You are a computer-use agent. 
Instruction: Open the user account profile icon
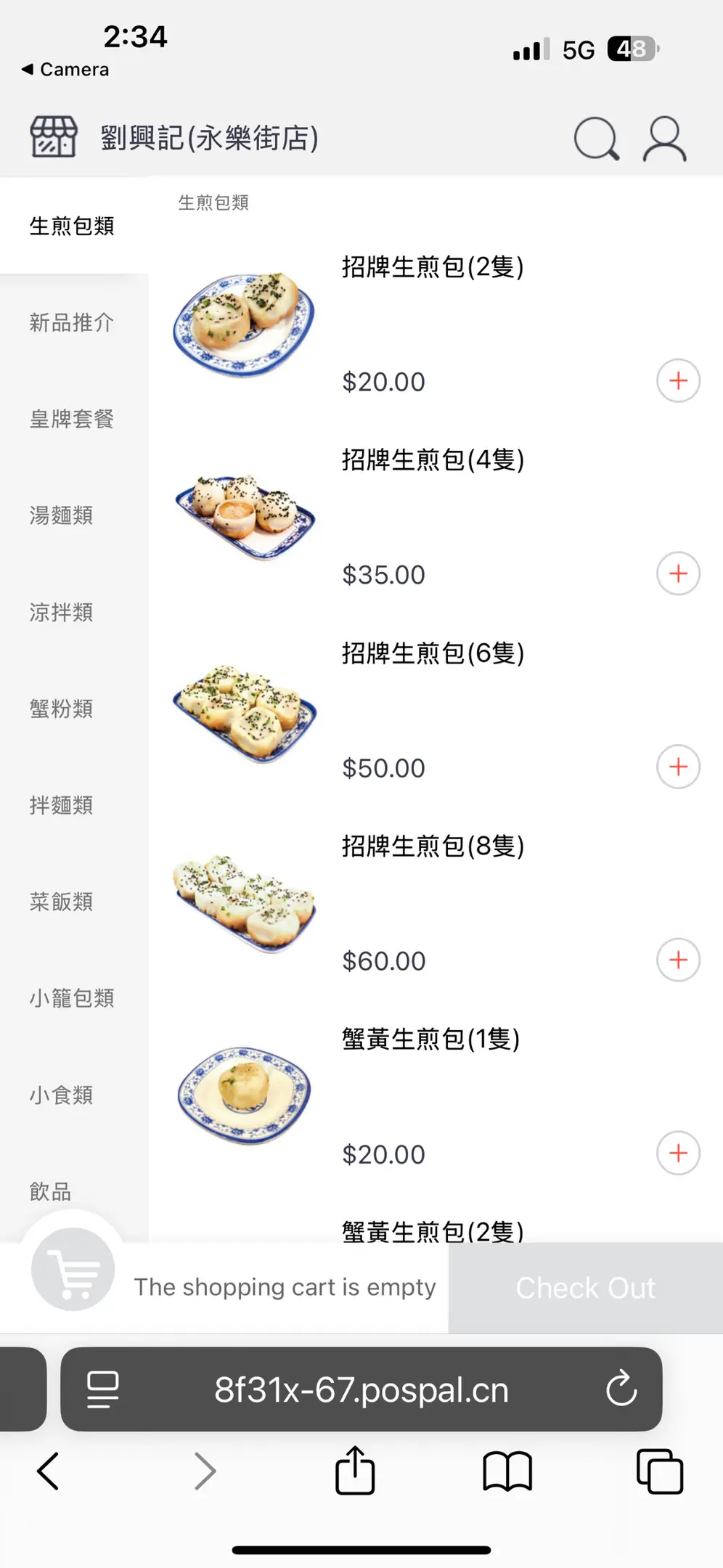tap(664, 138)
